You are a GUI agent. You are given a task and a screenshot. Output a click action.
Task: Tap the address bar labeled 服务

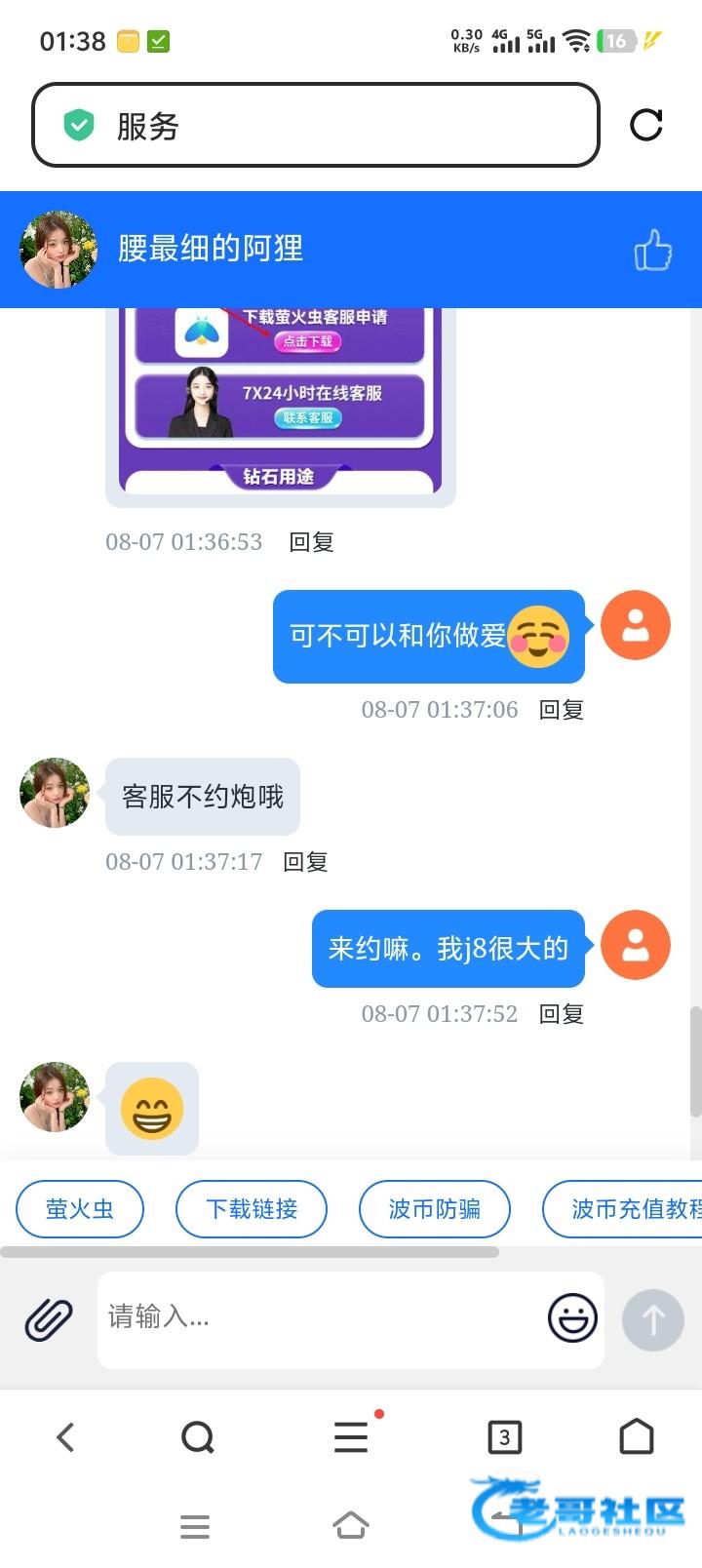tap(315, 125)
